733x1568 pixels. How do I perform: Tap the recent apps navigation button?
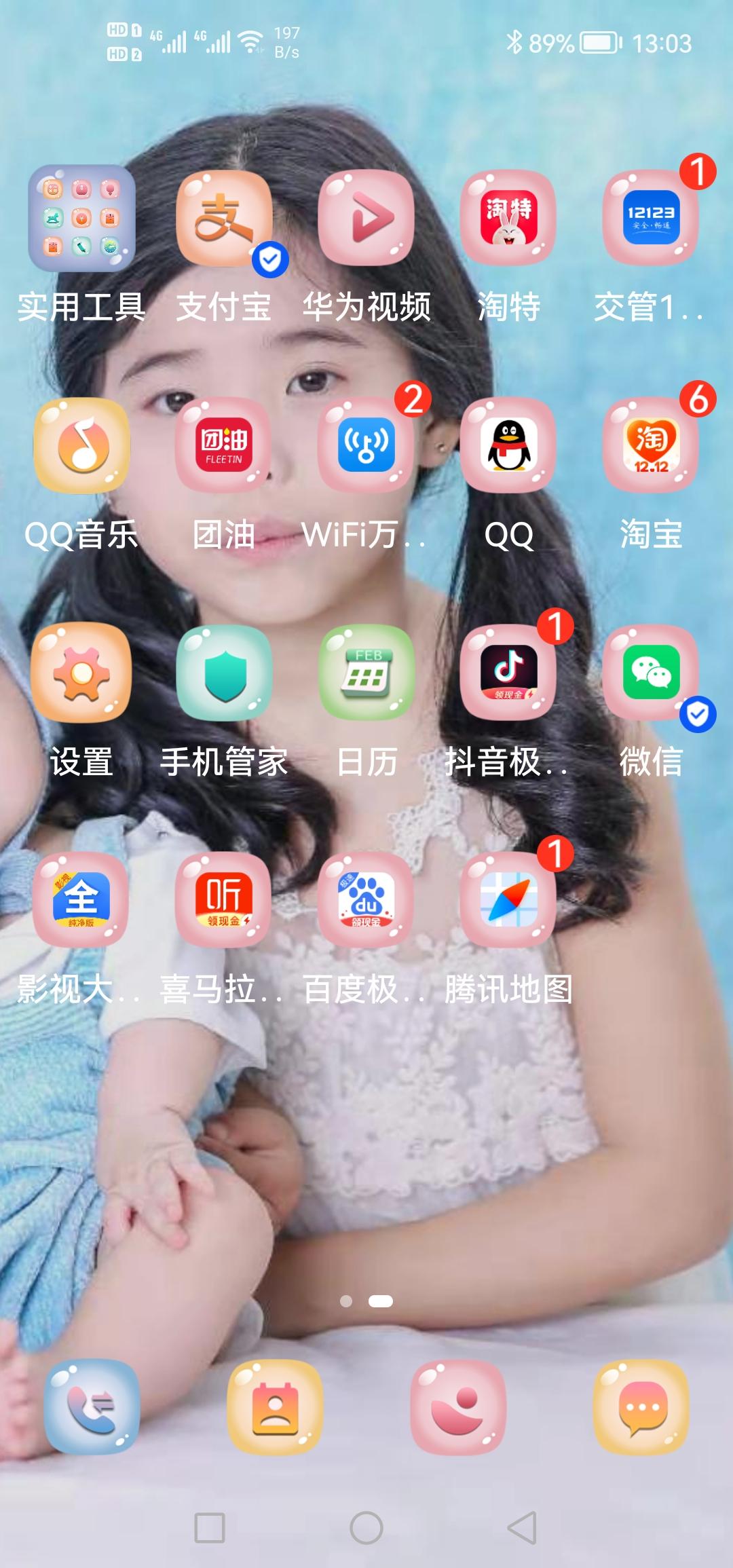210,1528
